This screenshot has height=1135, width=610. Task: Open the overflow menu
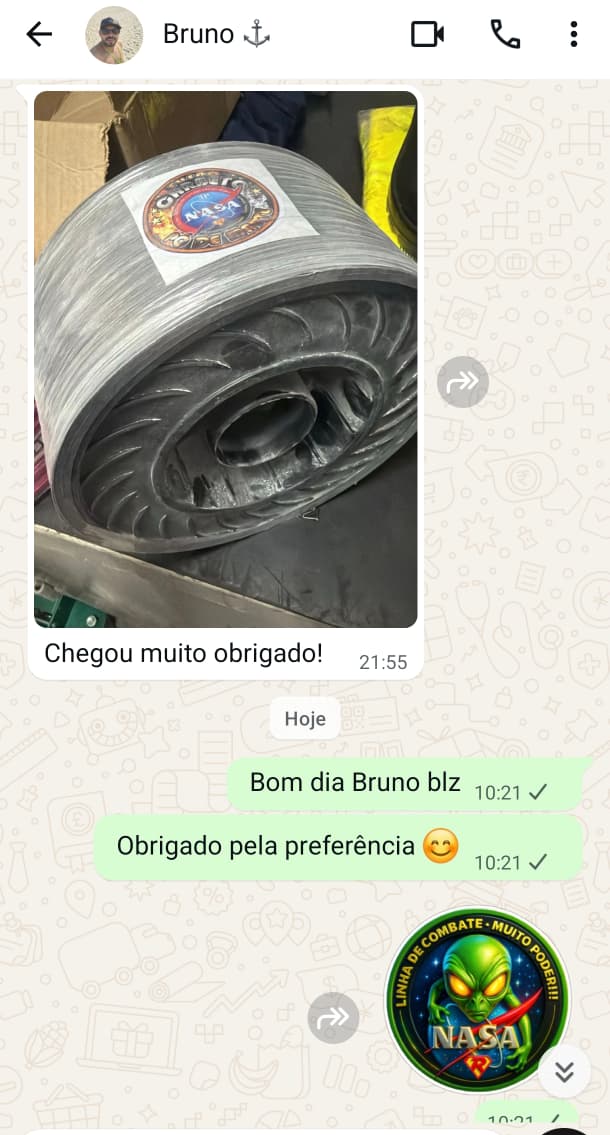573,35
